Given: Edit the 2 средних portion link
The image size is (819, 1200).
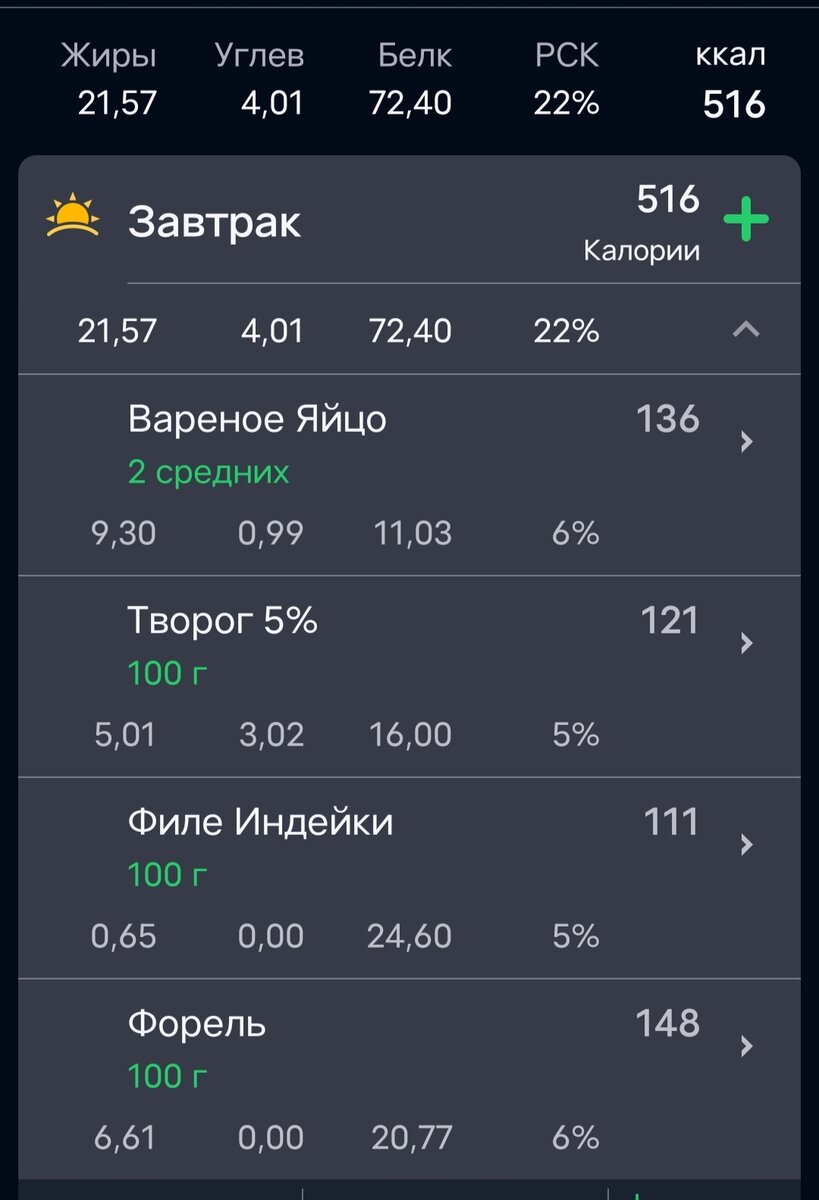Looking at the screenshot, I should [x=207, y=473].
